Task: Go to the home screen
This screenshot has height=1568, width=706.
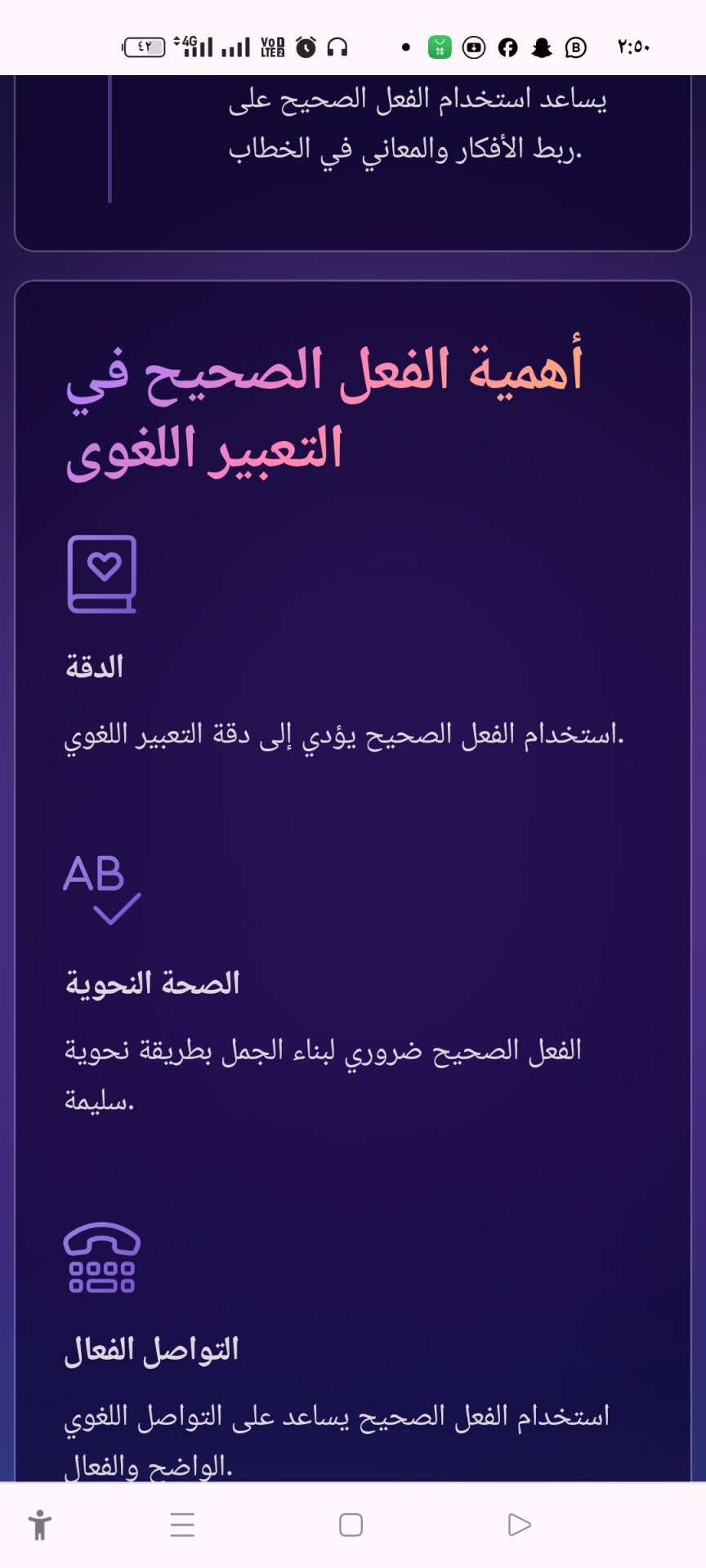Action: point(351,1525)
